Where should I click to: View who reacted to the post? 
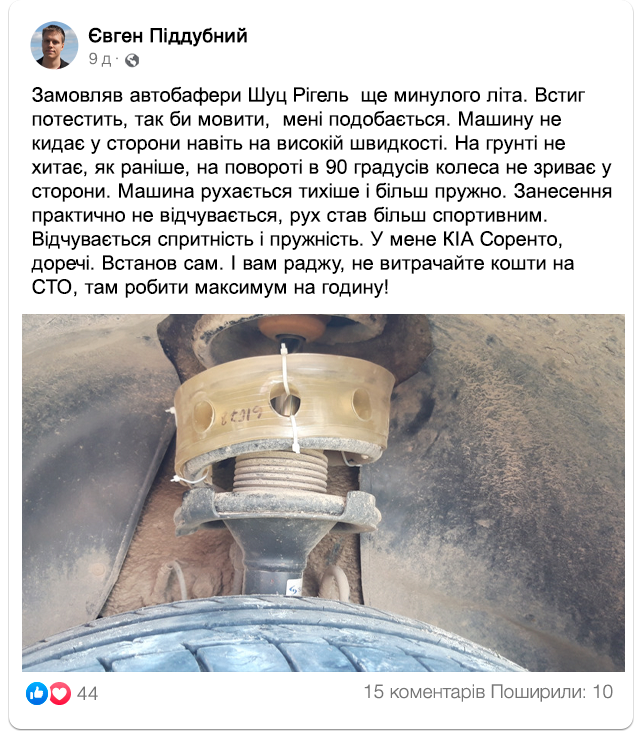(61, 693)
